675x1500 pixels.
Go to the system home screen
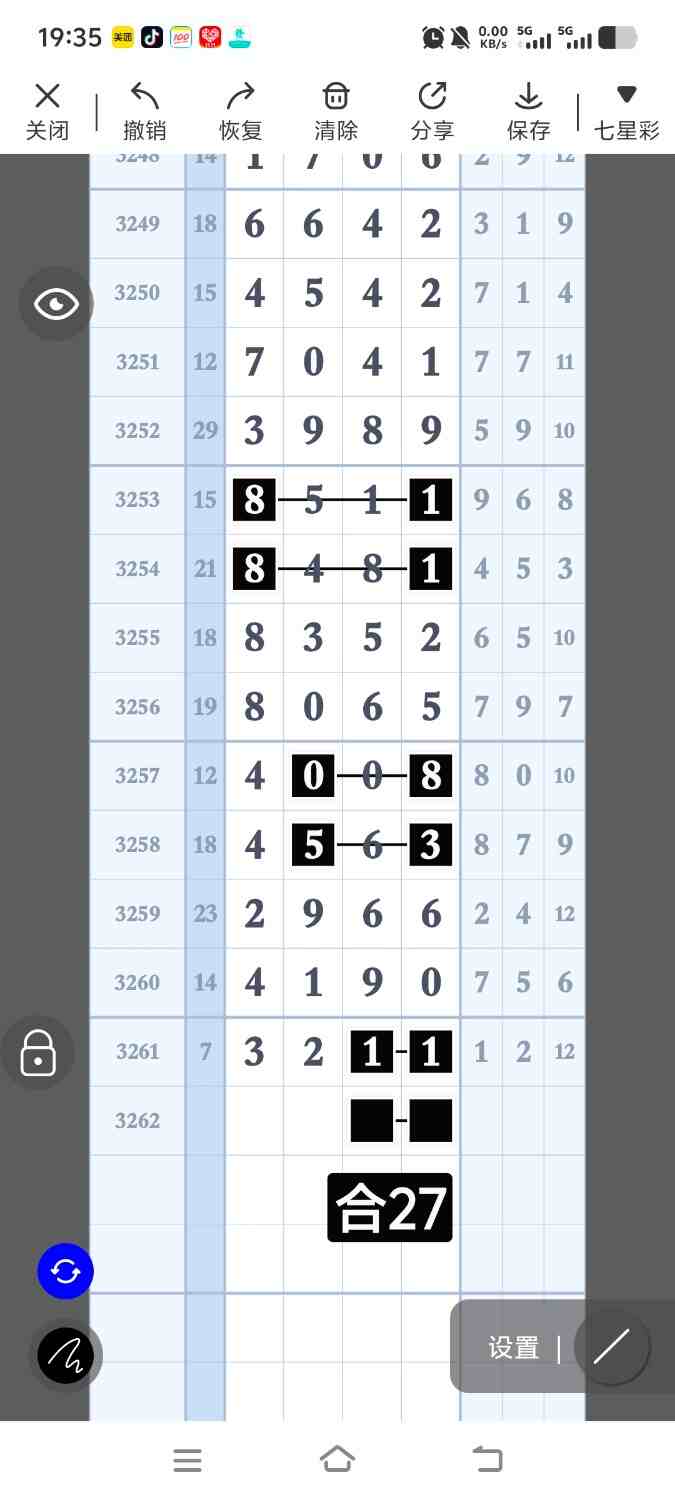337,1460
